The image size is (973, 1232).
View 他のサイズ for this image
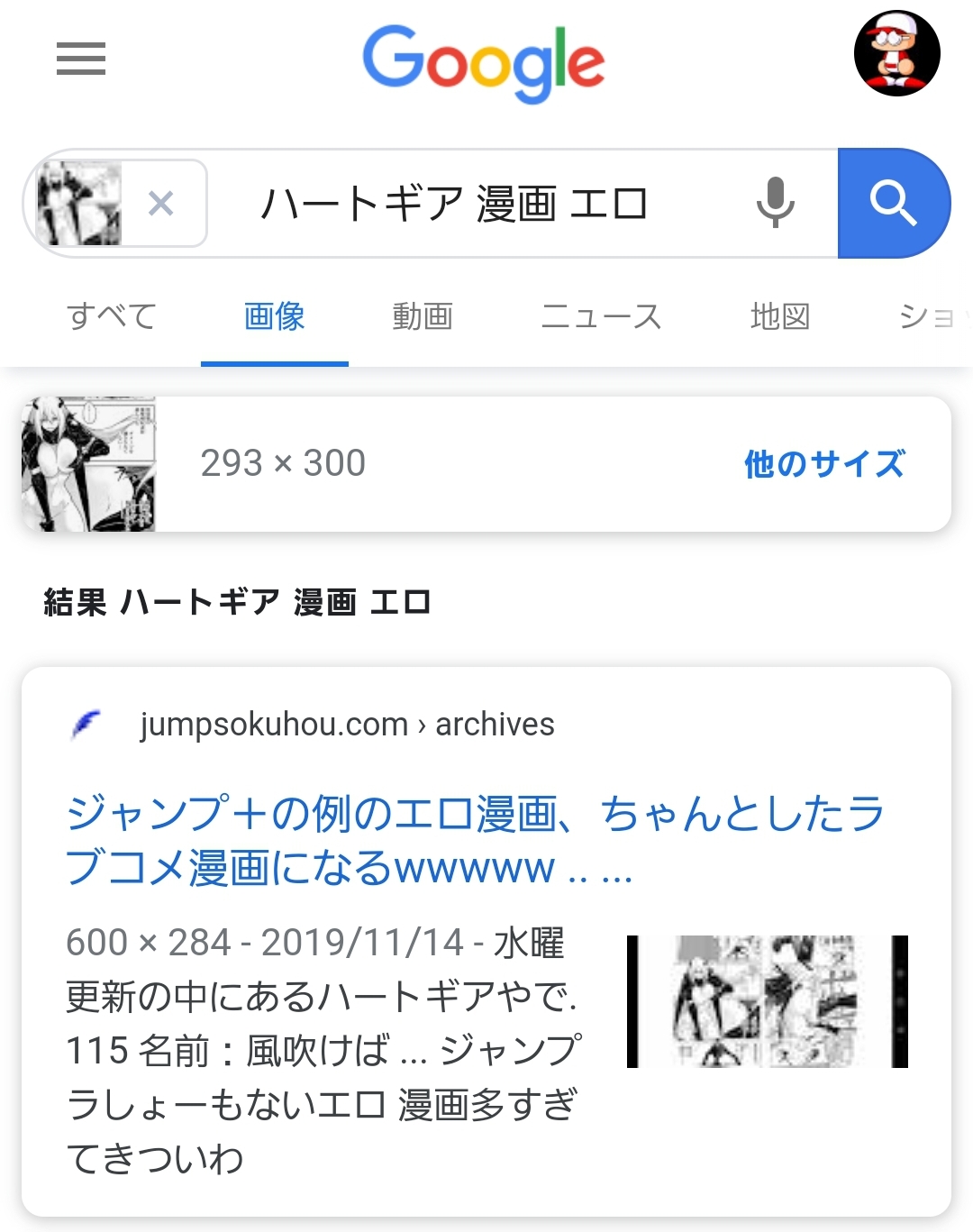[823, 464]
